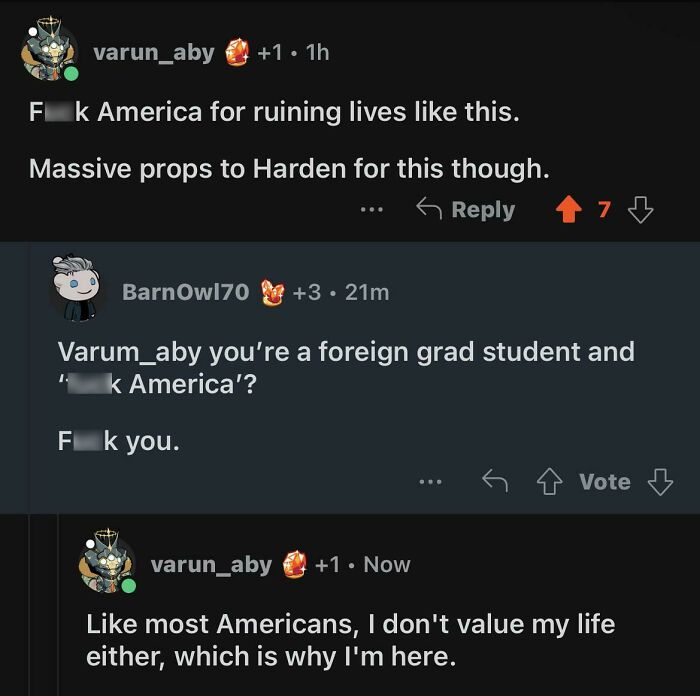Open more options for BarnOwl70's comment
Image resolution: width=700 pixels, height=696 pixels.
coord(430,482)
